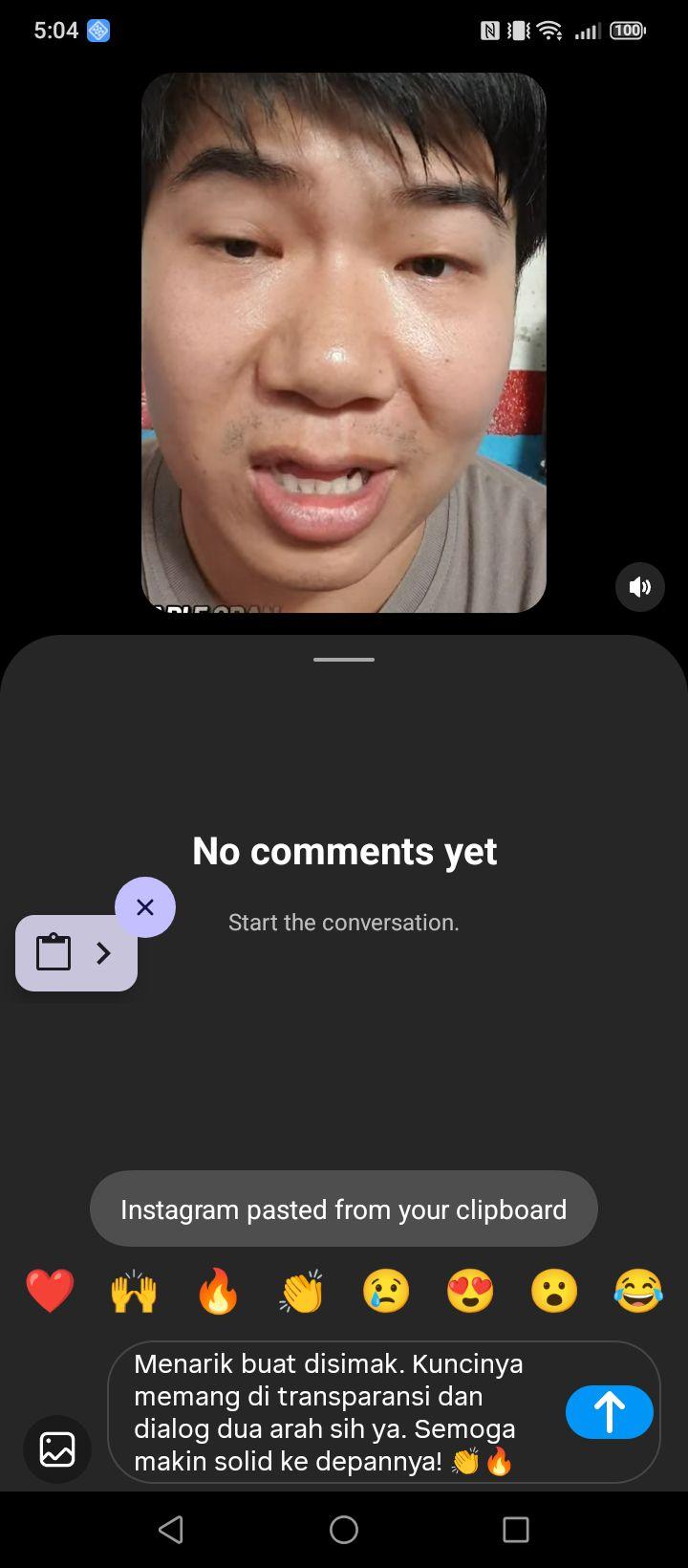Image resolution: width=688 pixels, height=1568 pixels.
Task: Open recent apps from the navigation bar
Action: (516, 1530)
